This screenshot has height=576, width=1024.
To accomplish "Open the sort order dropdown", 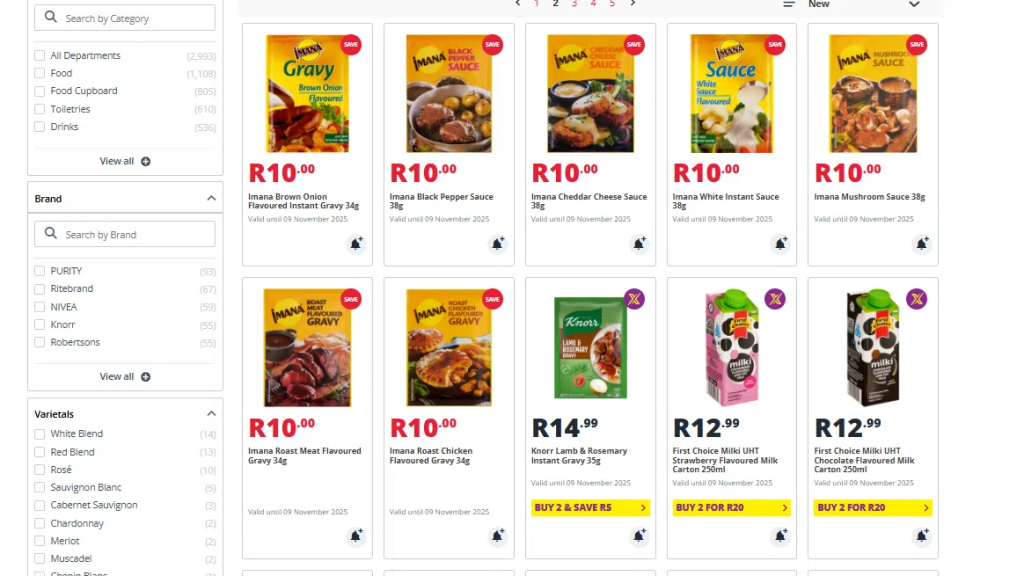I will point(864,4).
